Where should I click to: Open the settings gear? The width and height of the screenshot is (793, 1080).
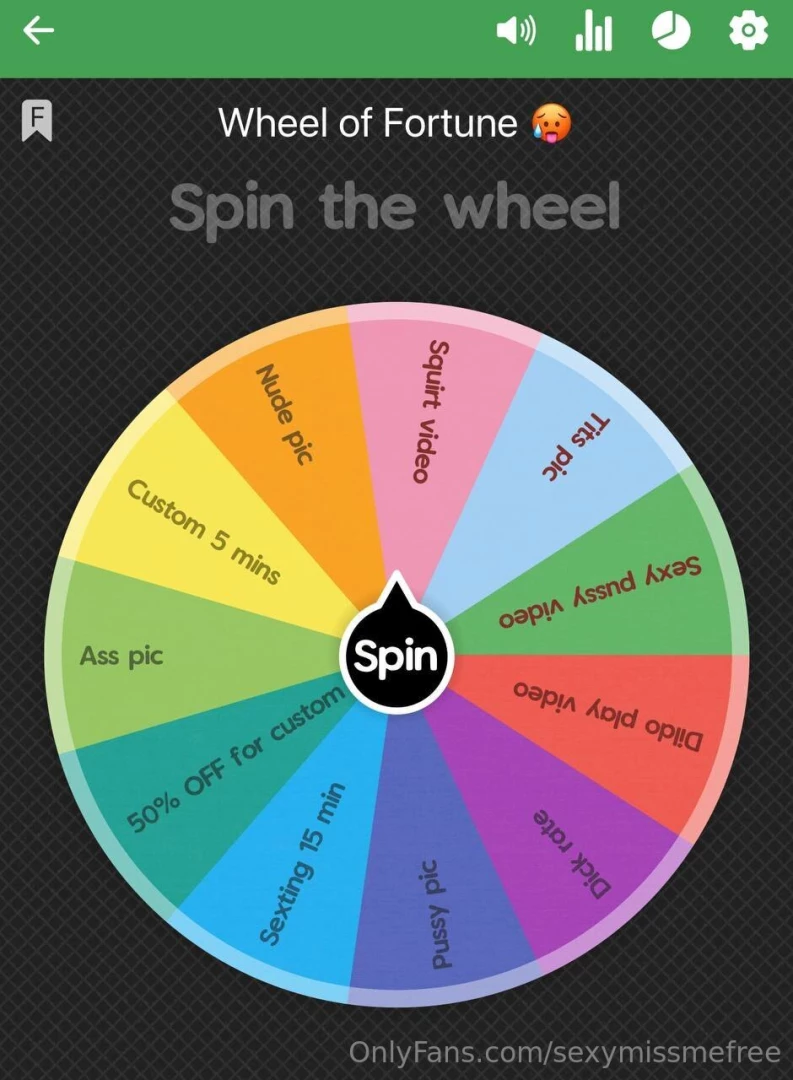point(747,30)
